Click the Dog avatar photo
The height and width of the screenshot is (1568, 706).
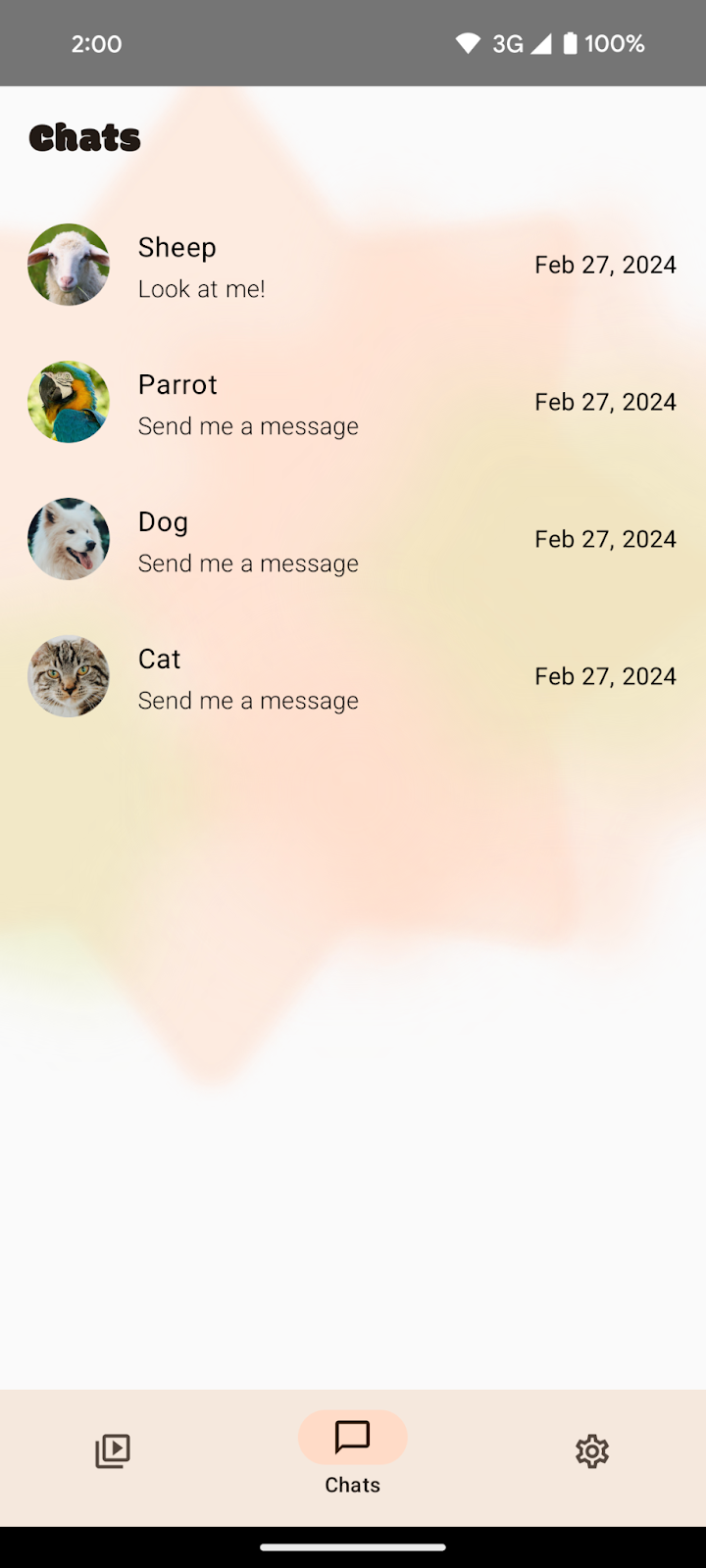[x=68, y=539]
